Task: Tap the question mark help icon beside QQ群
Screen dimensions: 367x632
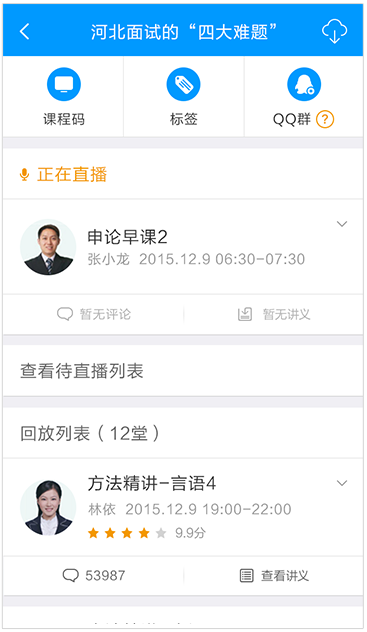Action: coord(325,119)
